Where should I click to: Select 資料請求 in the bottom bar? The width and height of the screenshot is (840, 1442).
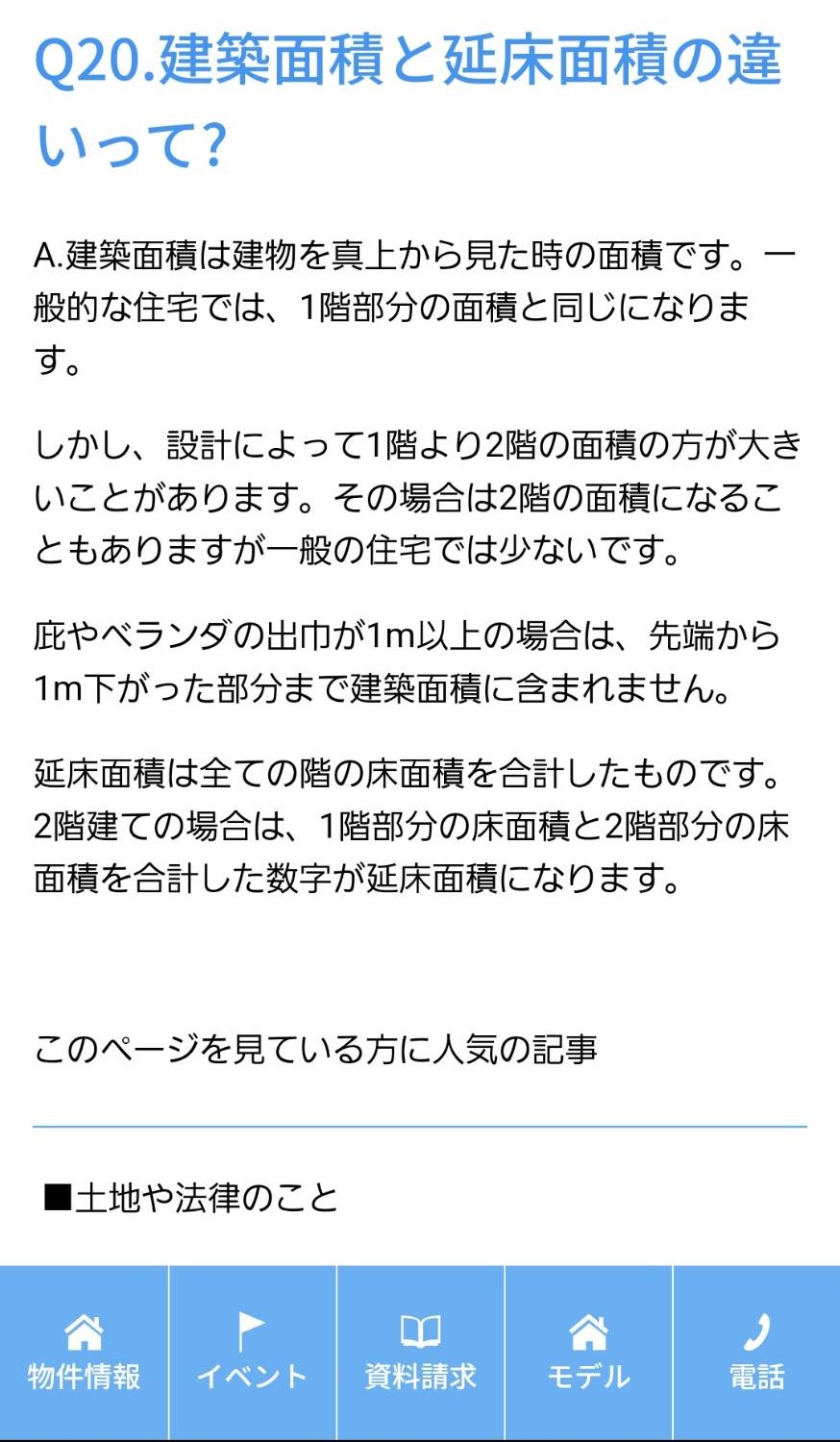[420, 1353]
